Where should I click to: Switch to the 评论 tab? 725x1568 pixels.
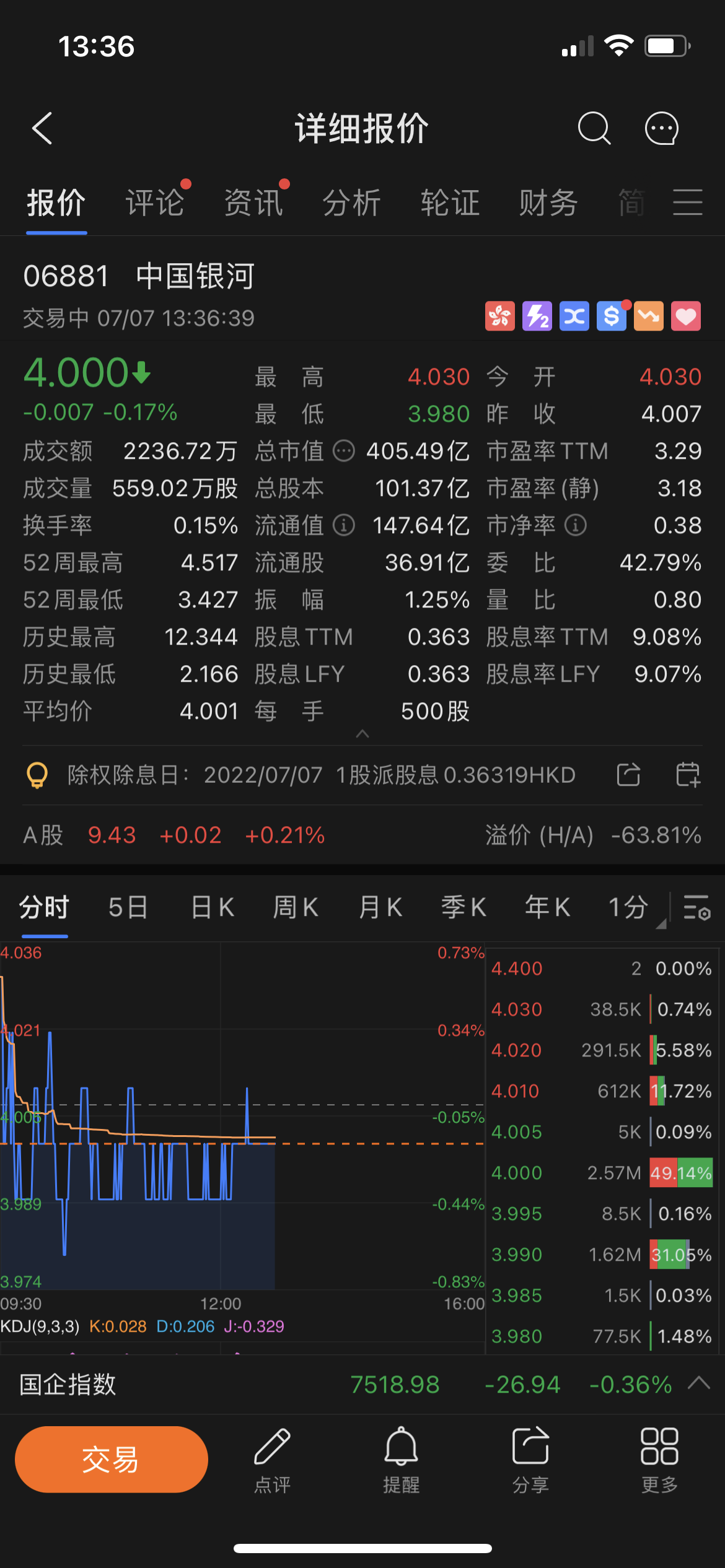(155, 203)
